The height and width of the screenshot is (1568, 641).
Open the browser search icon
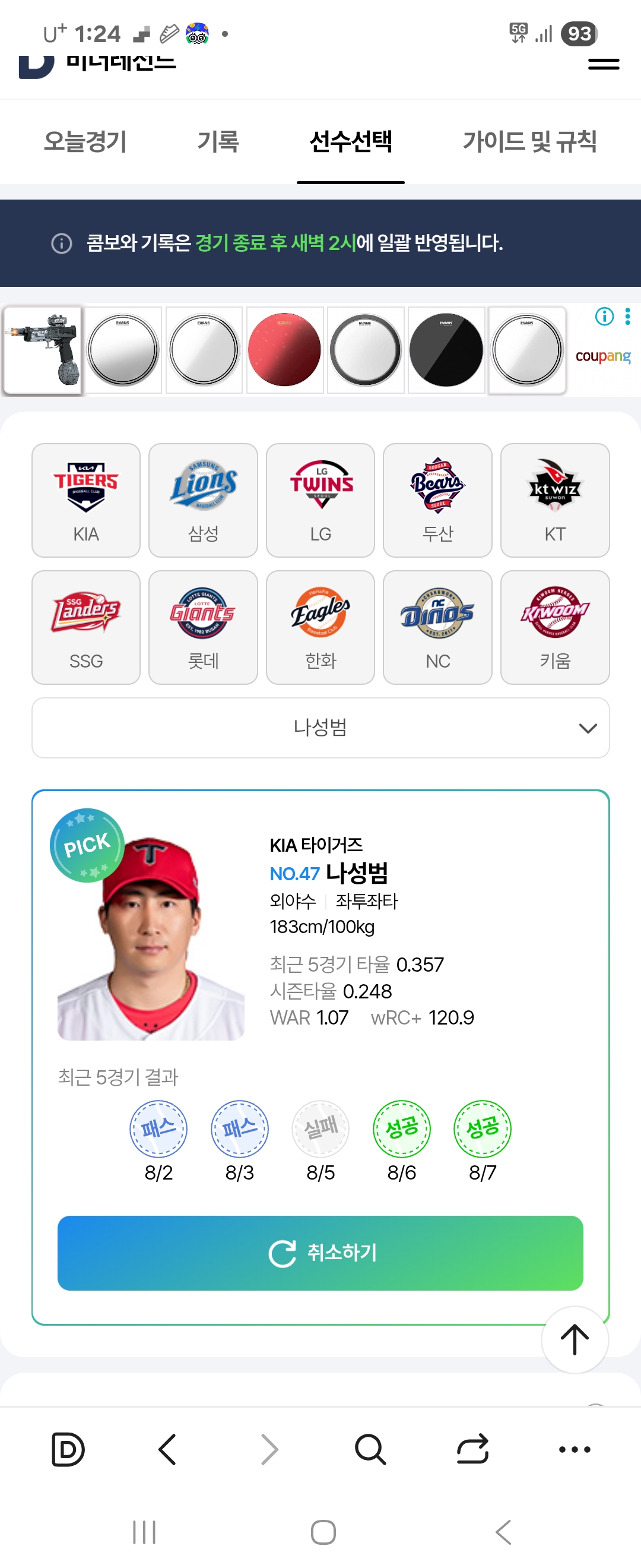pos(370,1449)
